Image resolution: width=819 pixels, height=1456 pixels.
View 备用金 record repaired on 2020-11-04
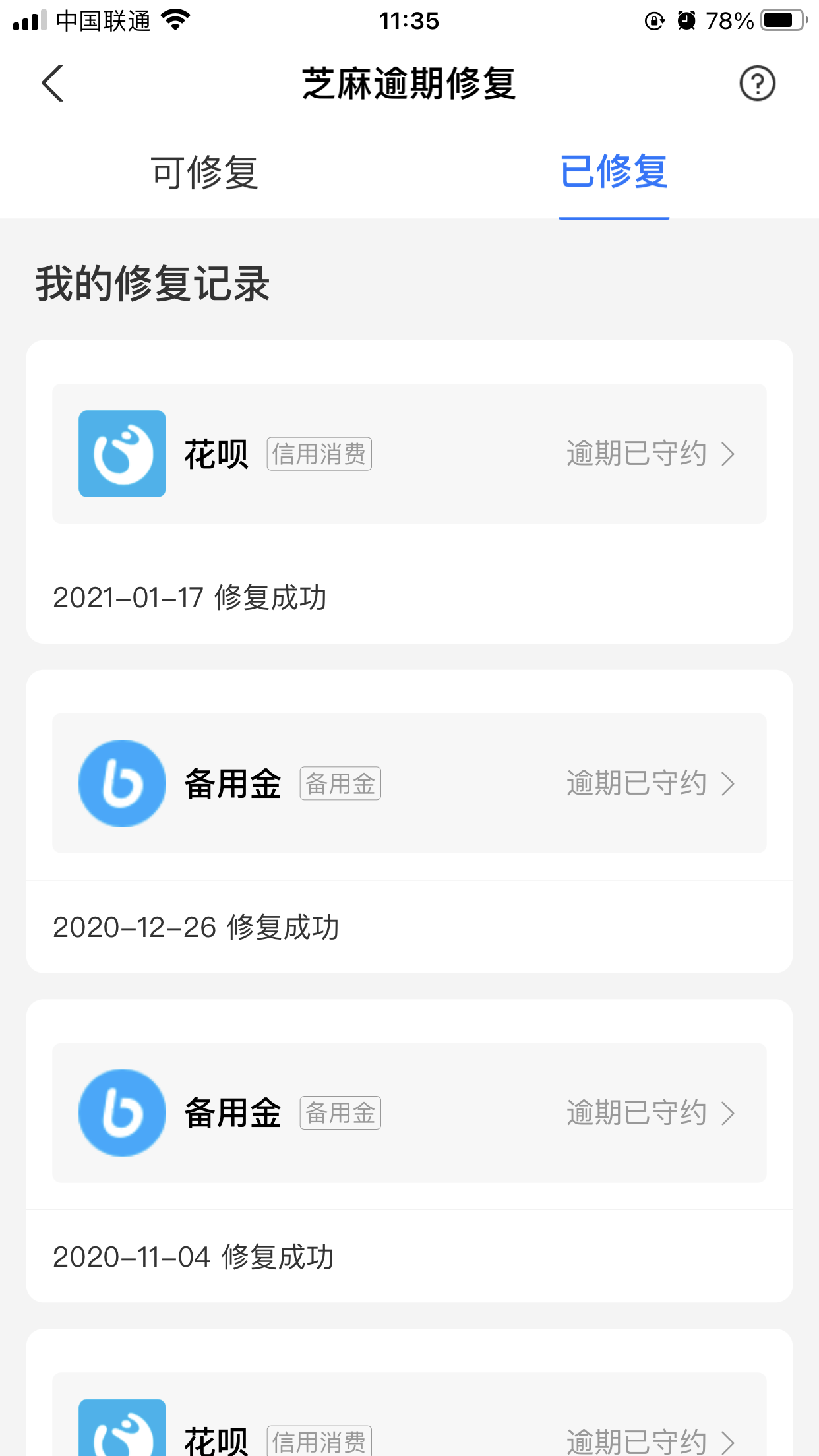(409, 1113)
